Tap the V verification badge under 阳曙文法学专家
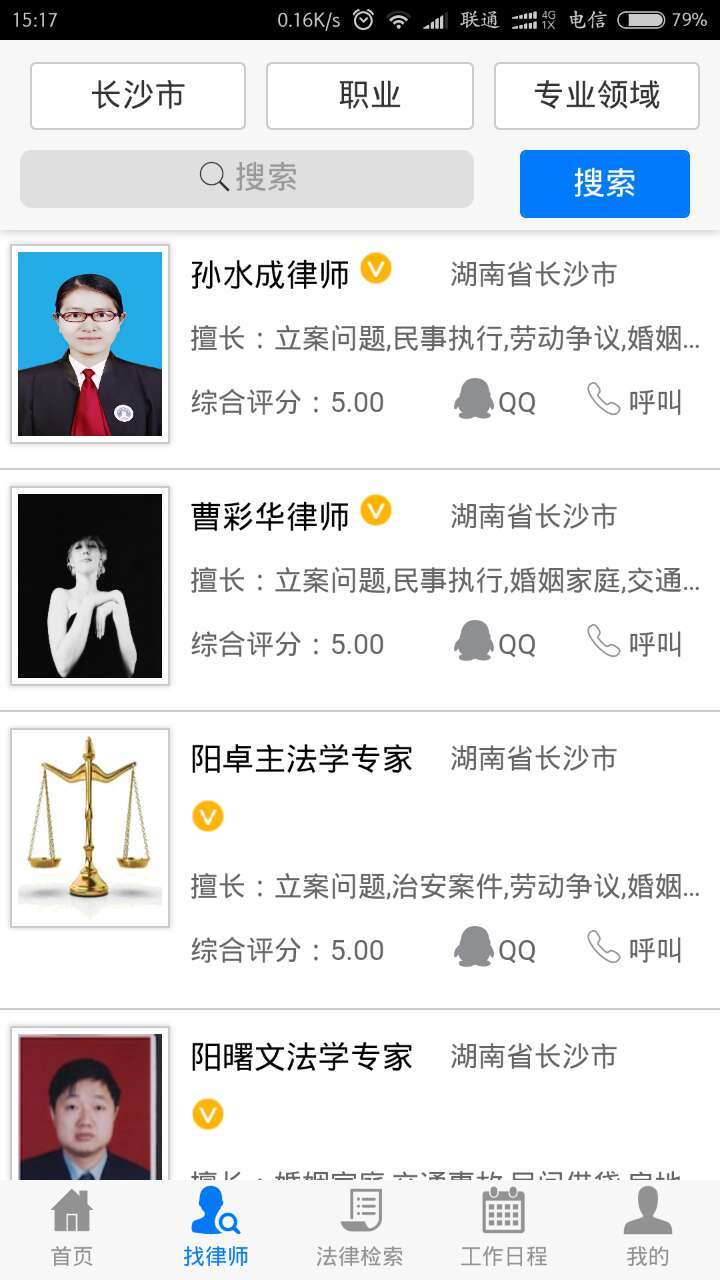This screenshot has width=720, height=1280. tap(208, 1113)
